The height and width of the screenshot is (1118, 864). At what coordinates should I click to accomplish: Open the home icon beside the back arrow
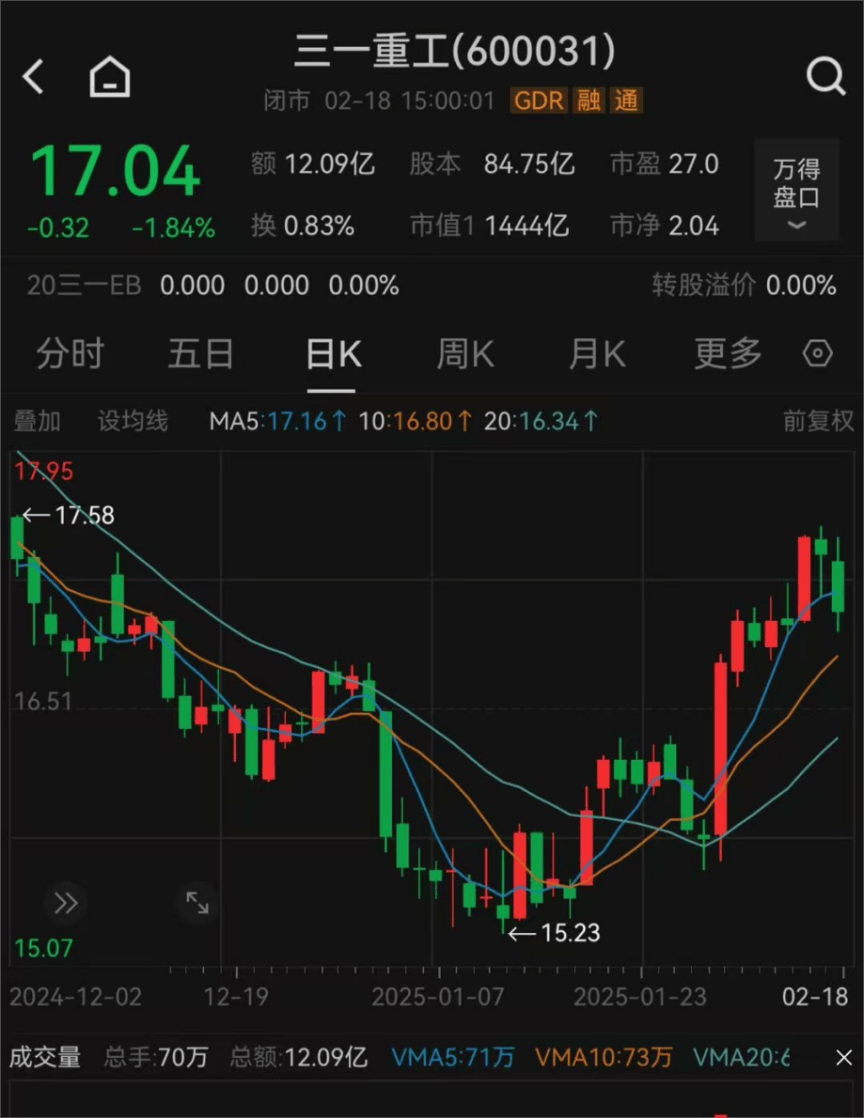110,77
